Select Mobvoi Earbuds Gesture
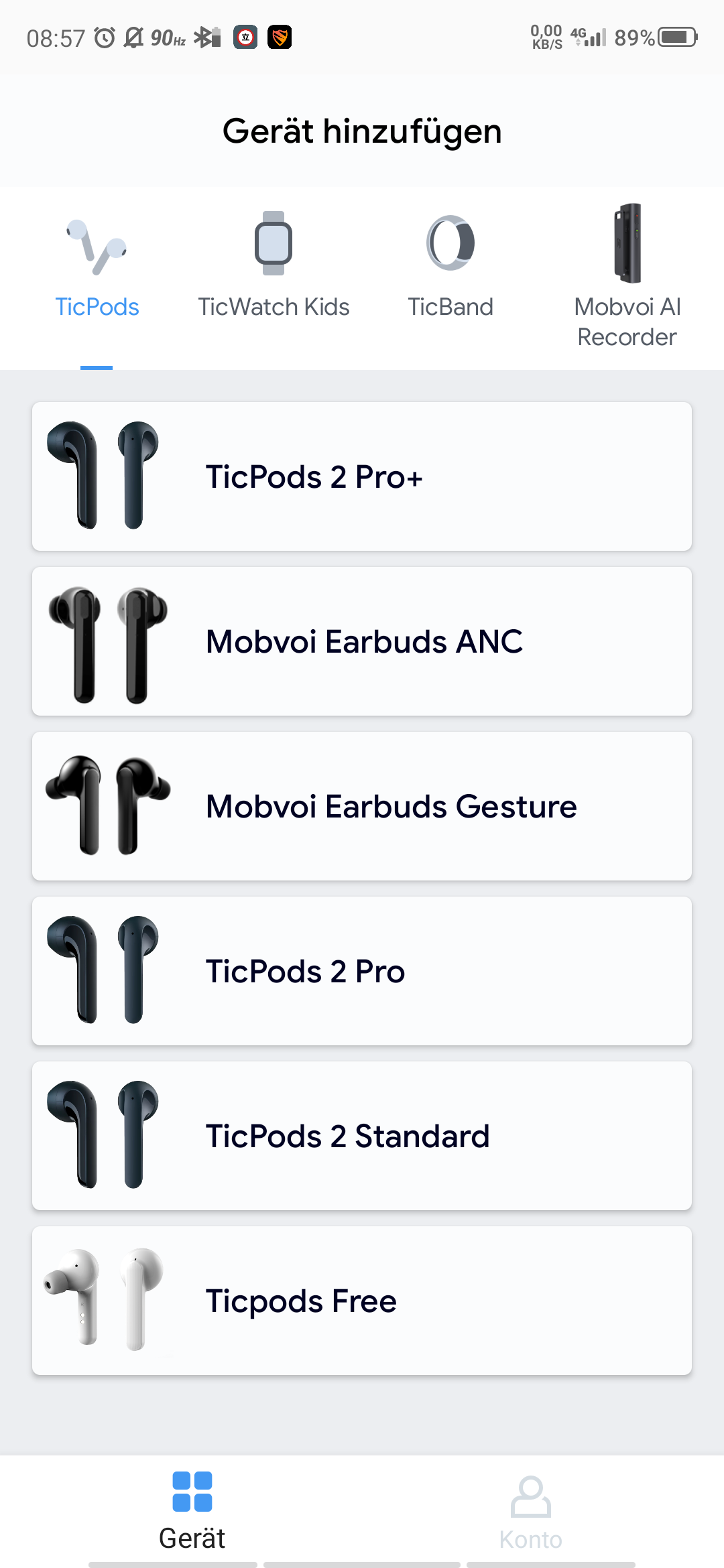The image size is (724, 1568). coord(362,806)
